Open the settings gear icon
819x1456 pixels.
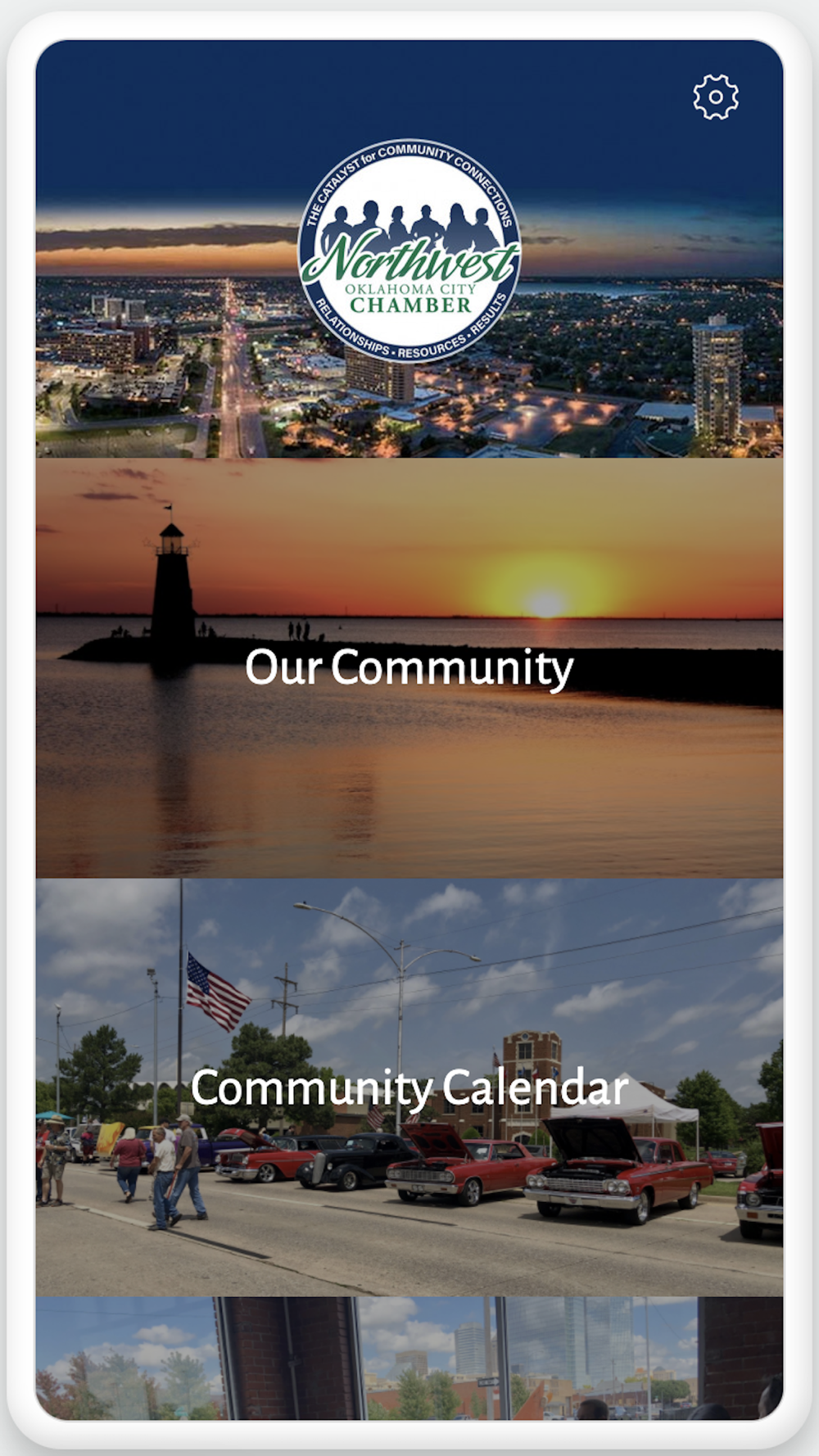tap(716, 97)
